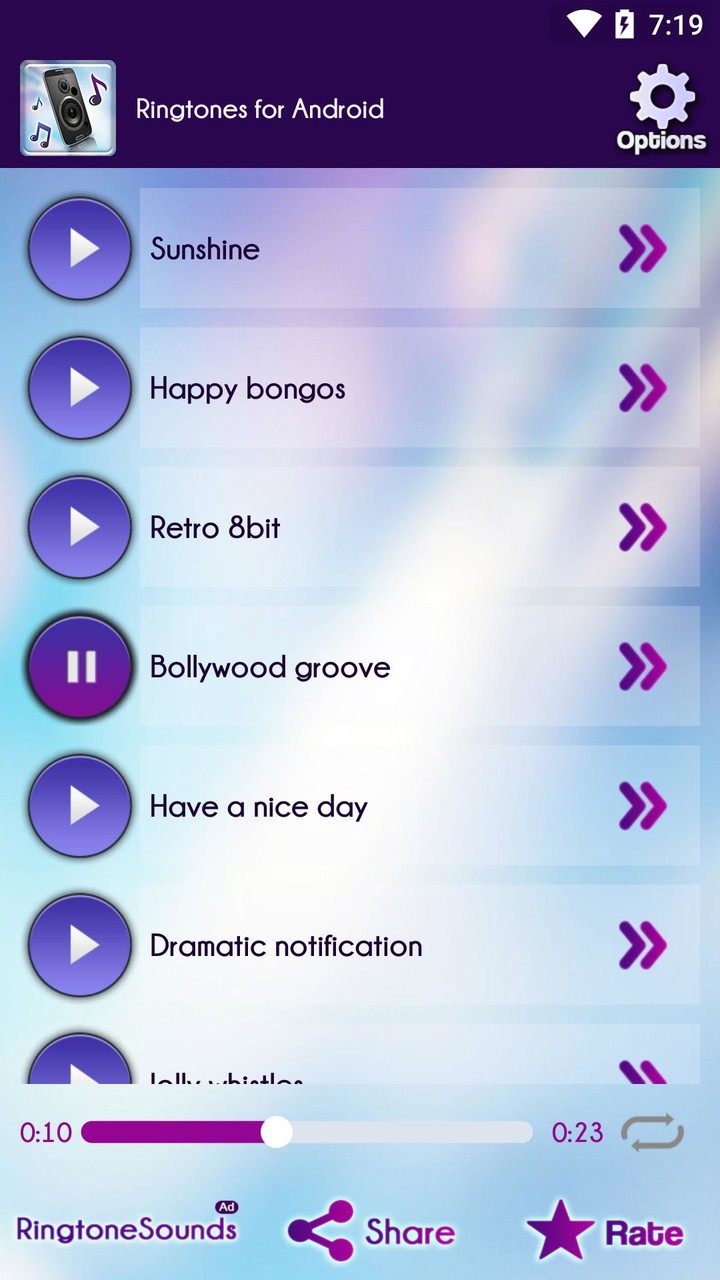Toggle looping for the current ringtone
Image resolution: width=720 pixels, height=1280 pixels.
click(653, 1132)
